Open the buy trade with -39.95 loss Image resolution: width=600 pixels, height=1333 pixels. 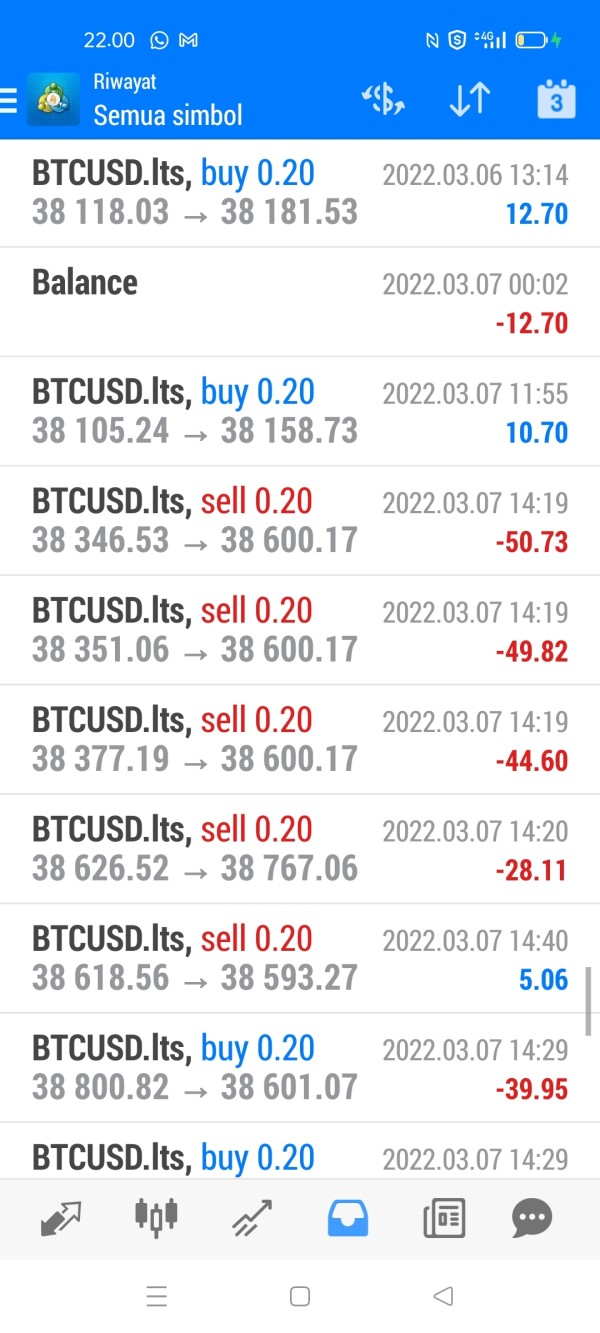(300, 1068)
